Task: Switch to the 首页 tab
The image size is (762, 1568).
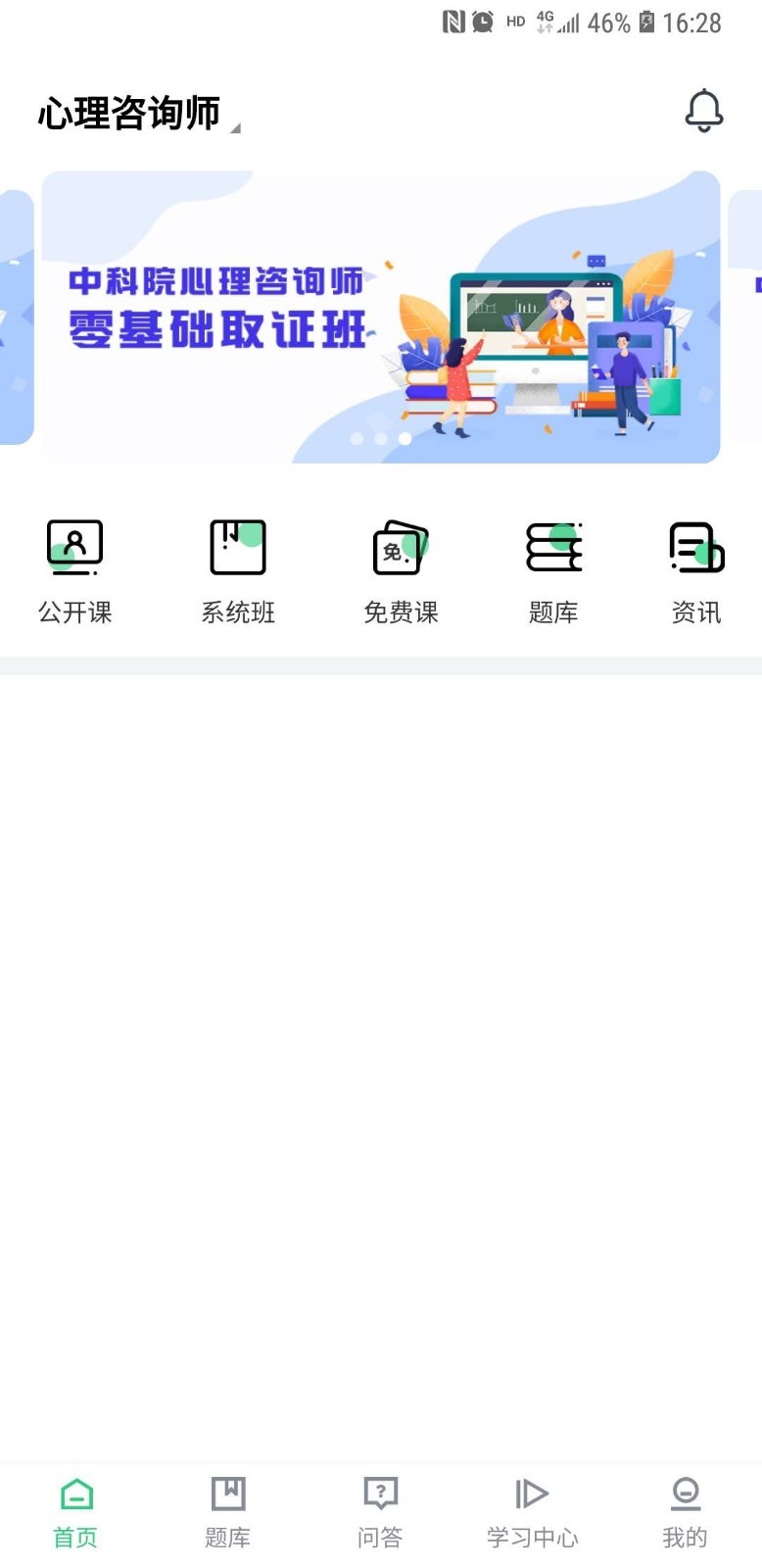Action: (75, 1512)
